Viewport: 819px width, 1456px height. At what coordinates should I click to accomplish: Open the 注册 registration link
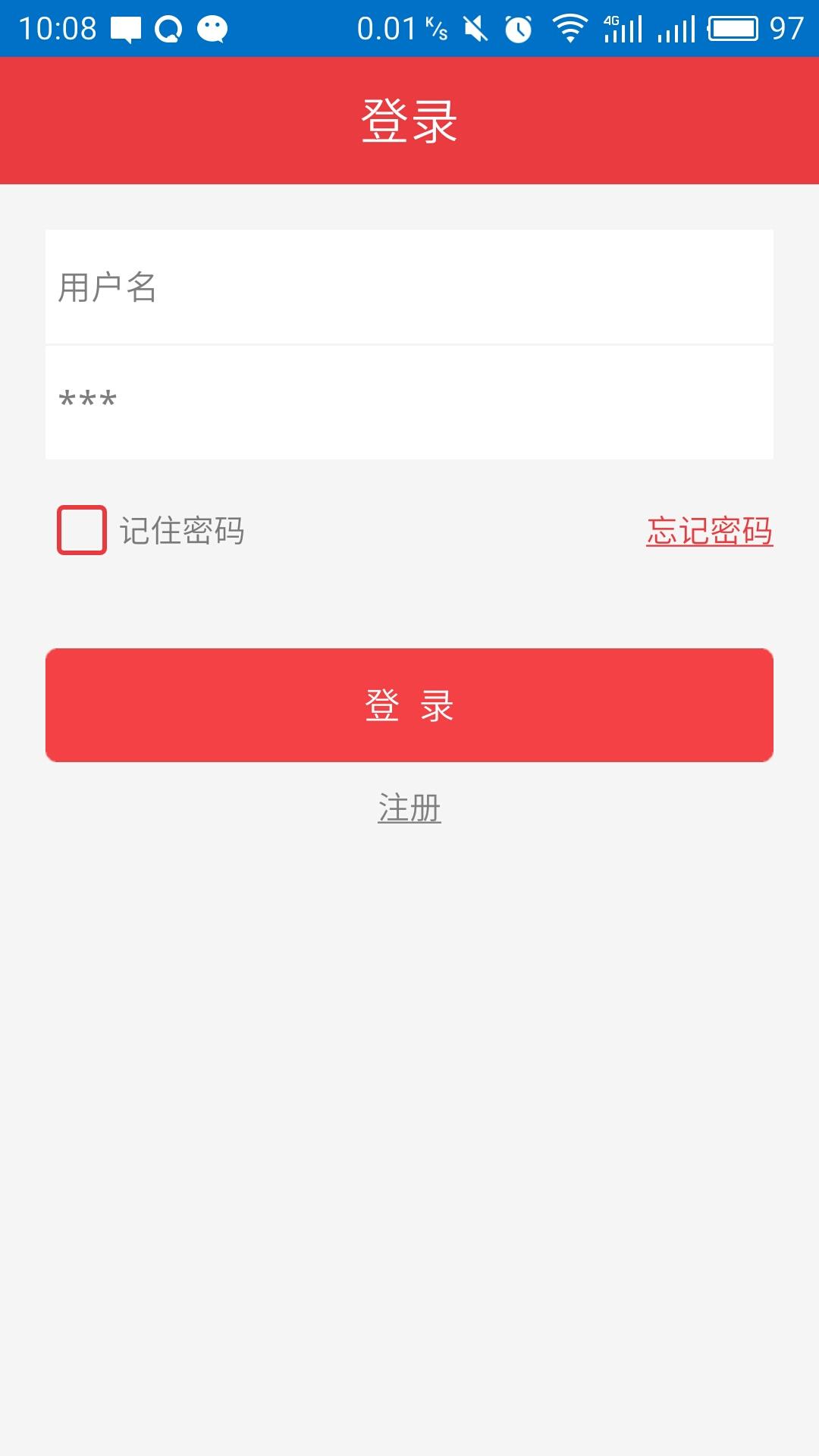point(409,808)
